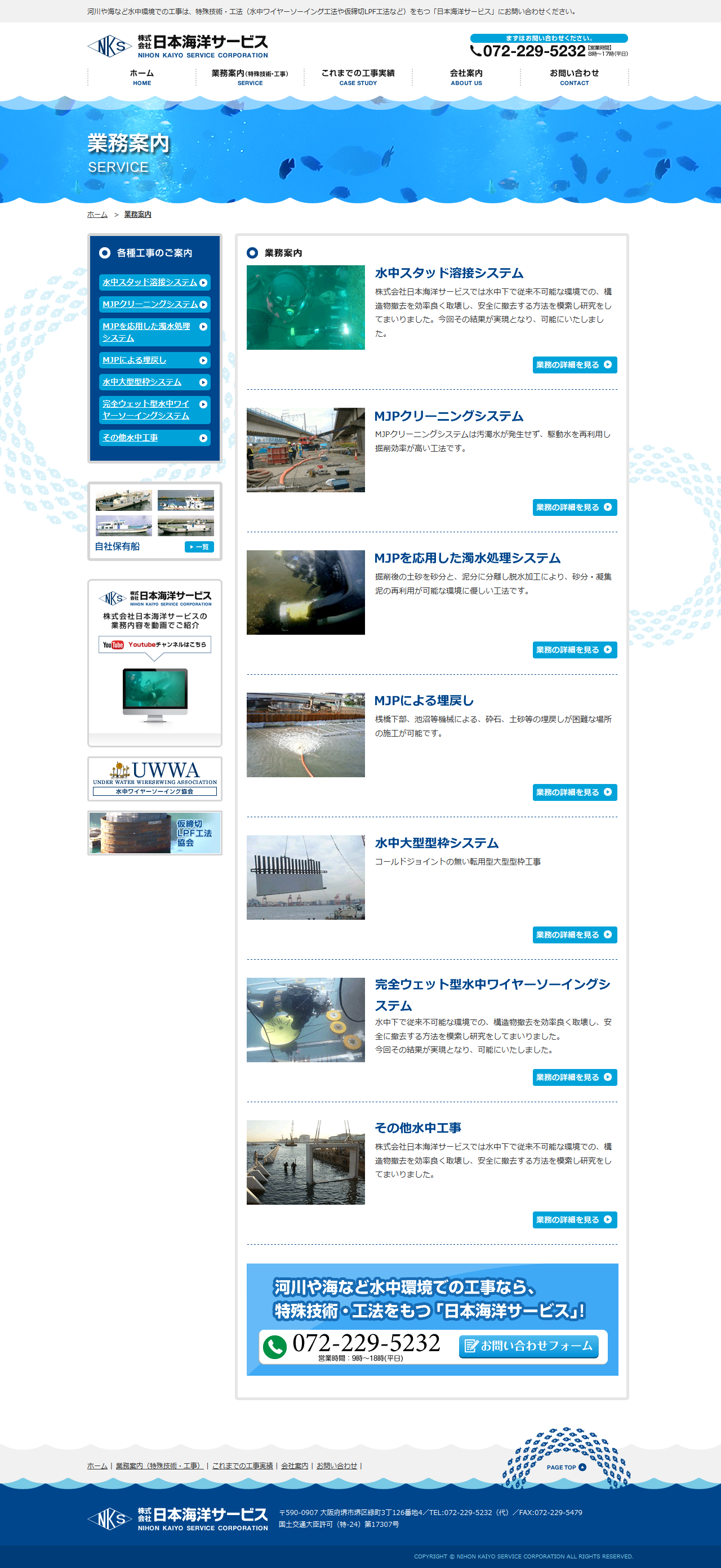Jump back up with PAGE TOP
721x1568 pixels.
[566, 1467]
